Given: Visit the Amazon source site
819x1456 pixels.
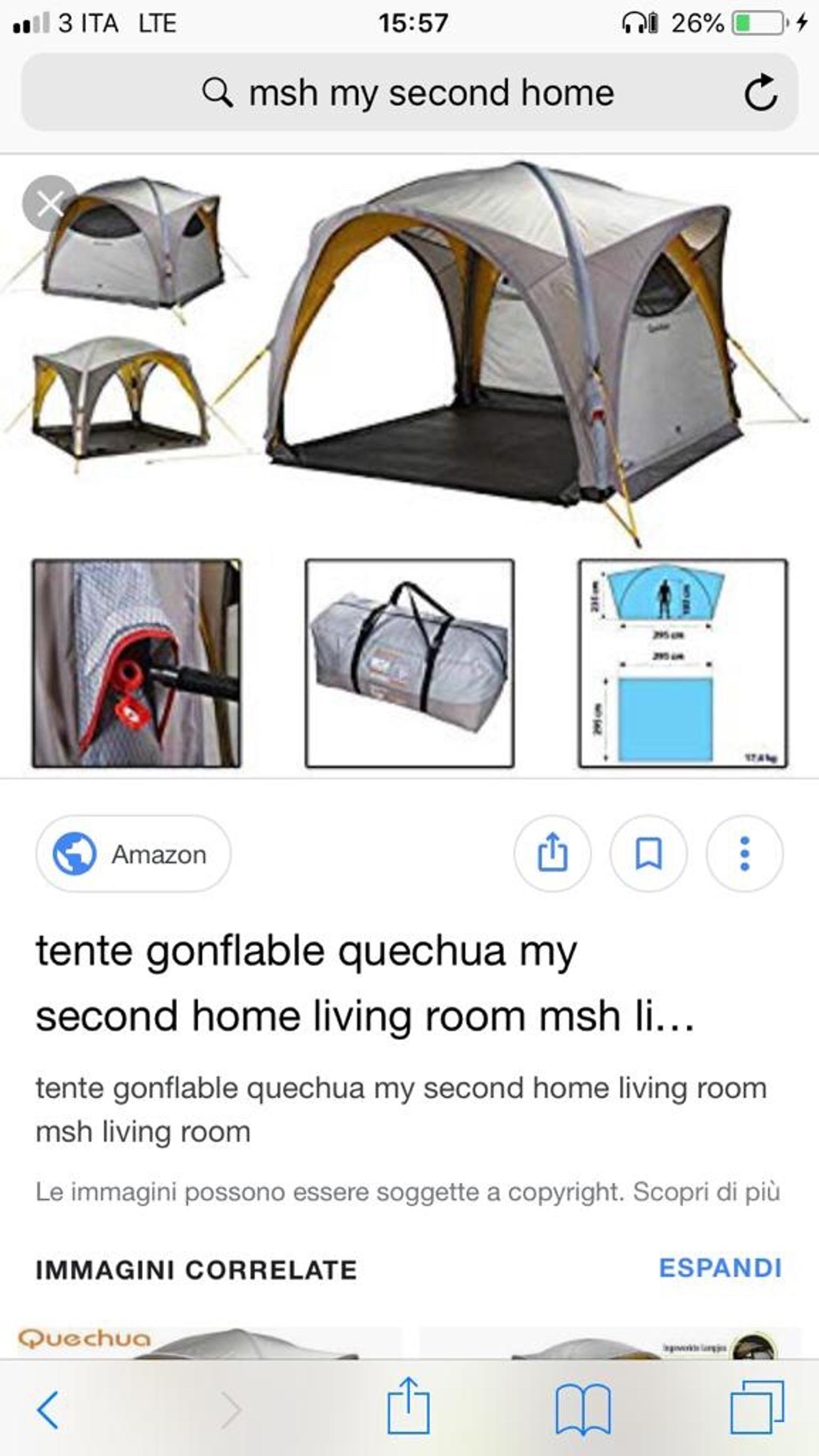Looking at the screenshot, I should [x=133, y=854].
